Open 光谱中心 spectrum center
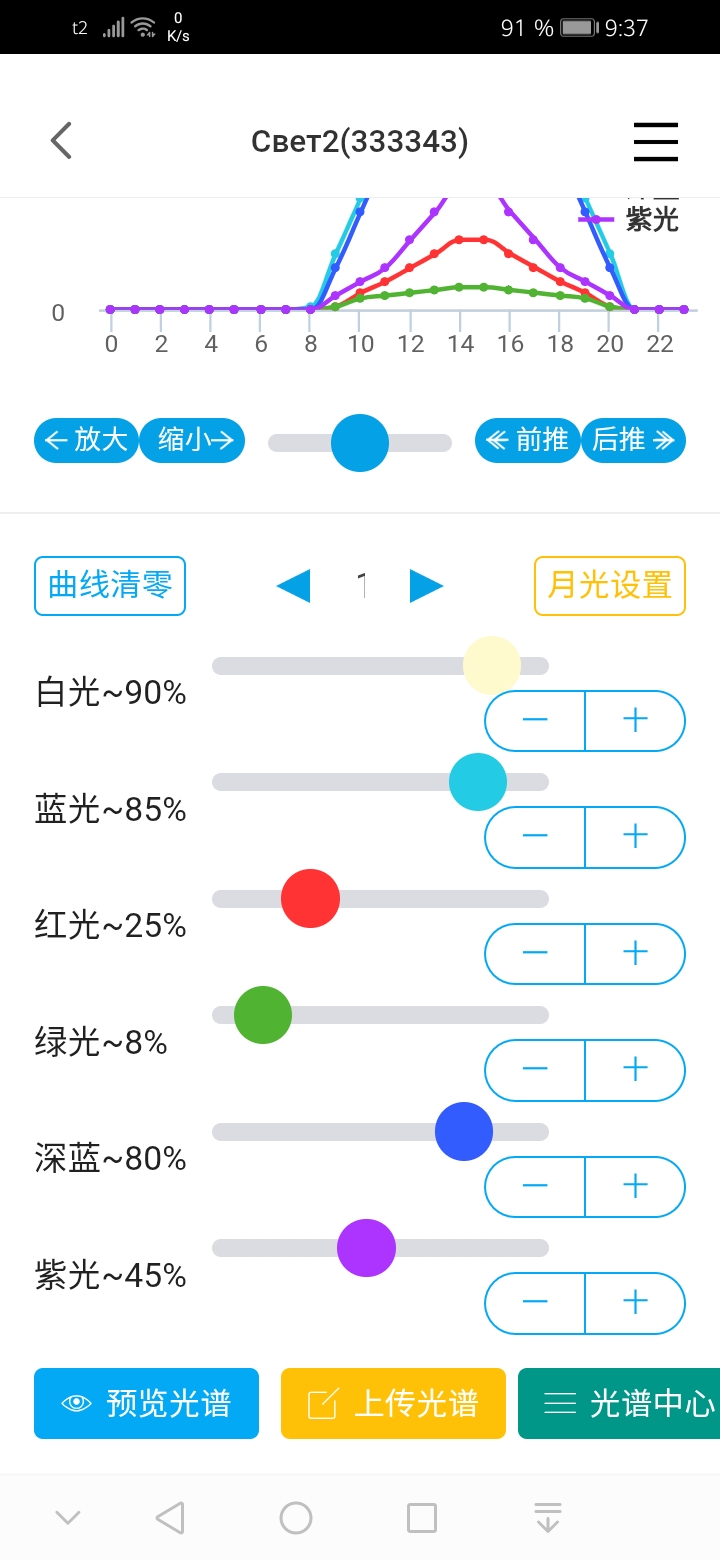Screen dimensions: 720x1560 coord(620,1404)
